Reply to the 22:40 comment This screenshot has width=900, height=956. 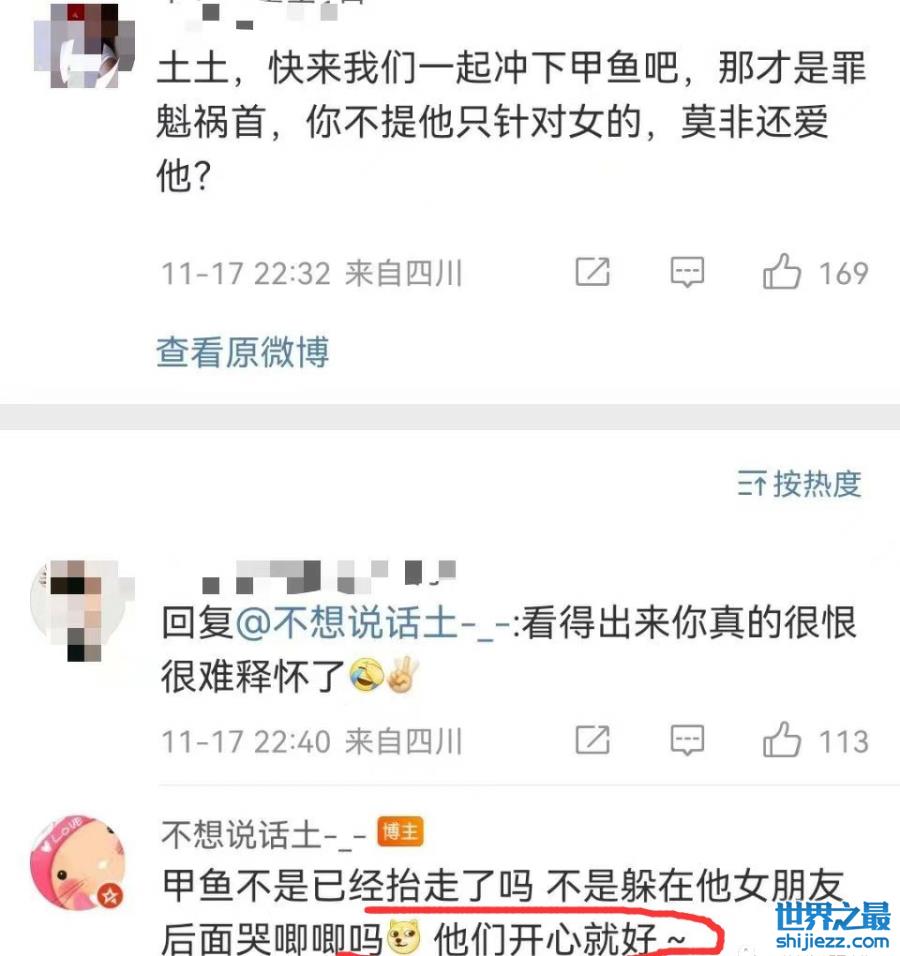tap(687, 741)
